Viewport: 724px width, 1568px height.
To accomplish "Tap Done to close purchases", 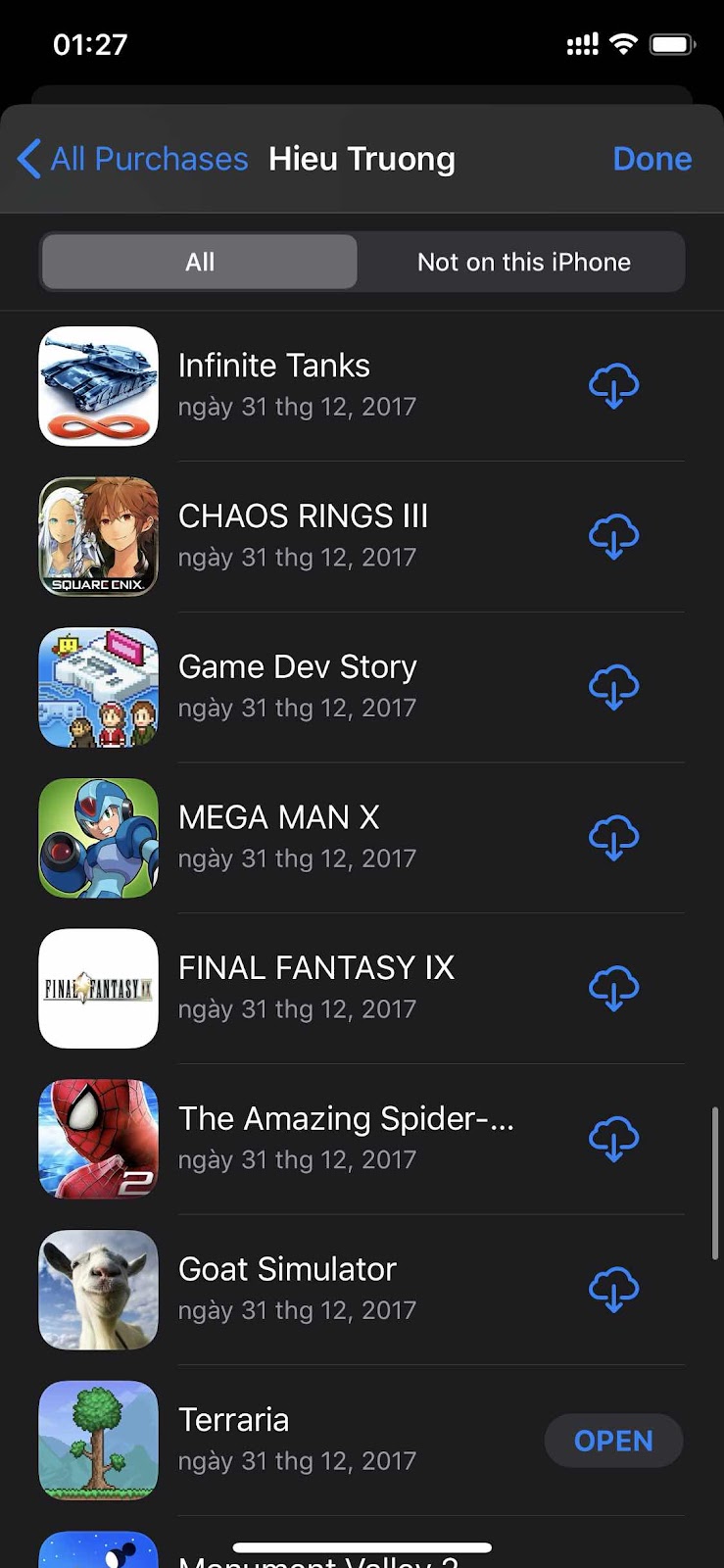I will tap(652, 159).
